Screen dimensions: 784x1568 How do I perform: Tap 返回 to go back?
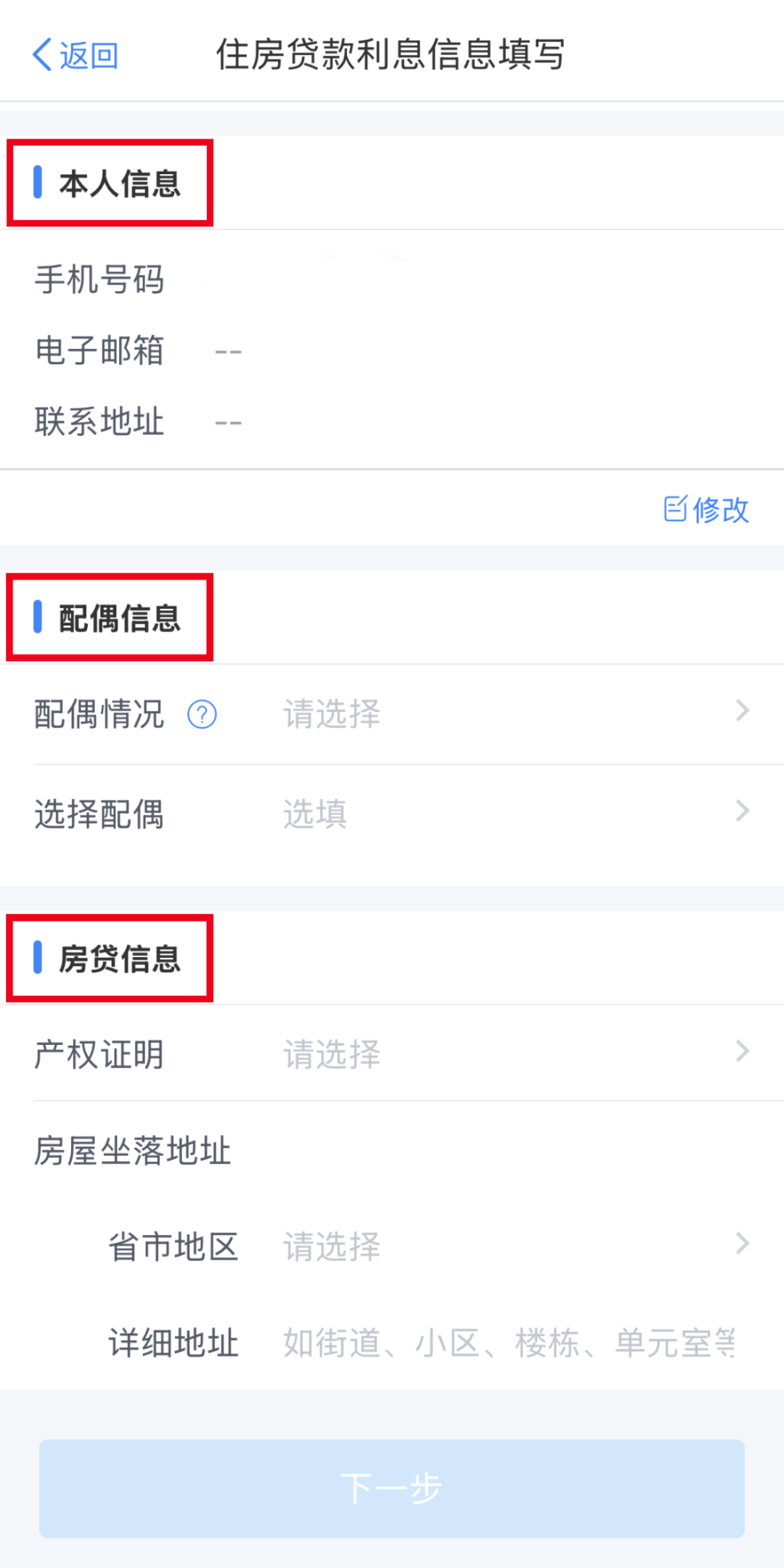click(x=75, y=55)
